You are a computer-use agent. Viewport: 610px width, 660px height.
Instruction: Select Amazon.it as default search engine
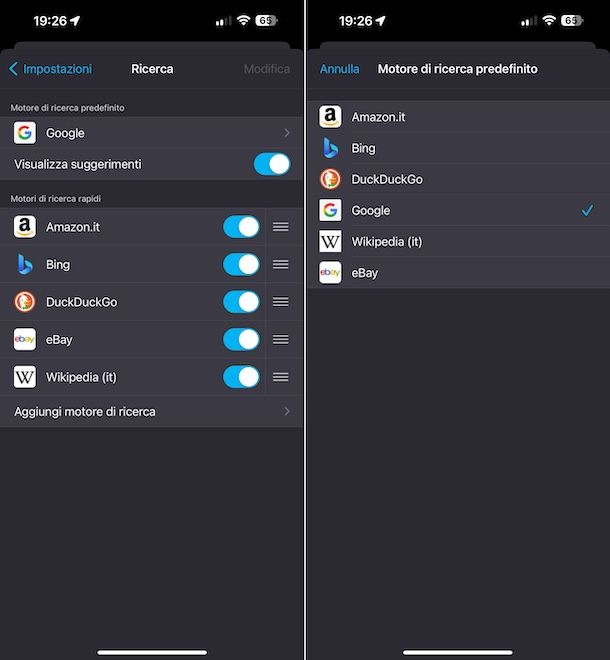click(457, 117)
